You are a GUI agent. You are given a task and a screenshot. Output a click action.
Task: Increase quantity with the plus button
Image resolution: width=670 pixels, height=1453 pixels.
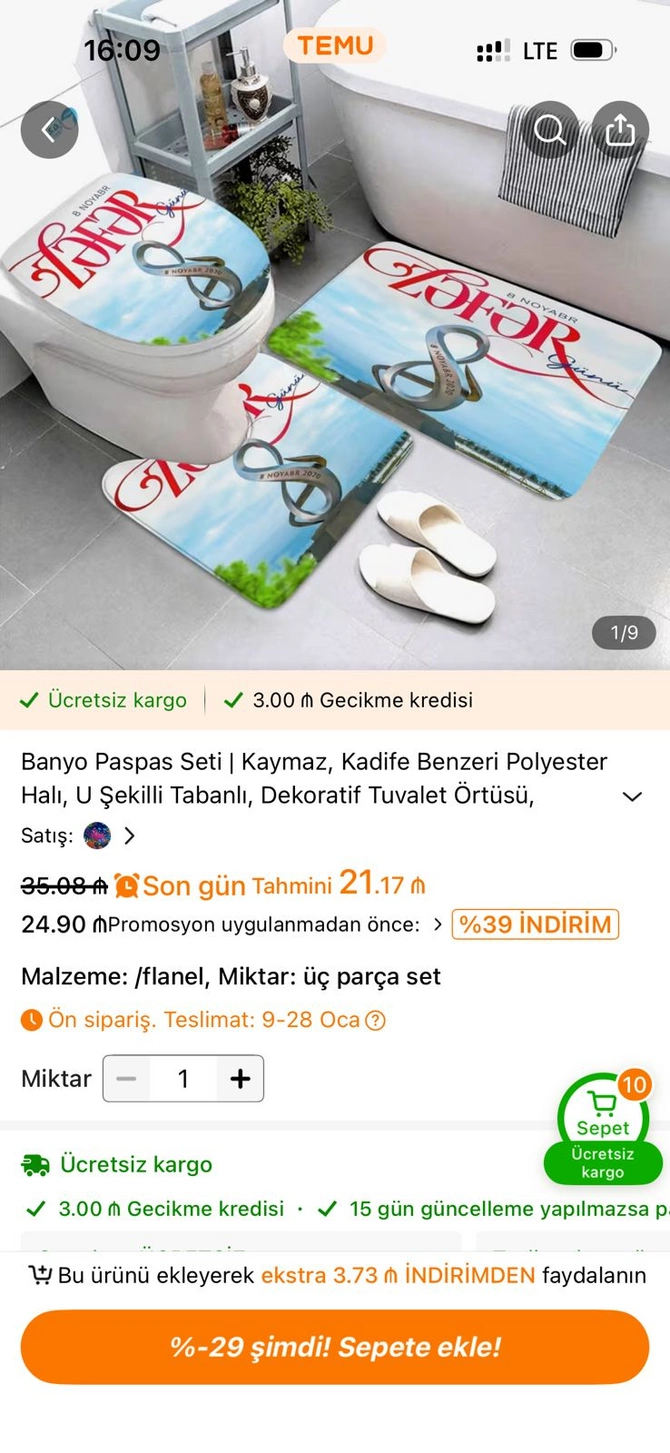[240, 1079]
